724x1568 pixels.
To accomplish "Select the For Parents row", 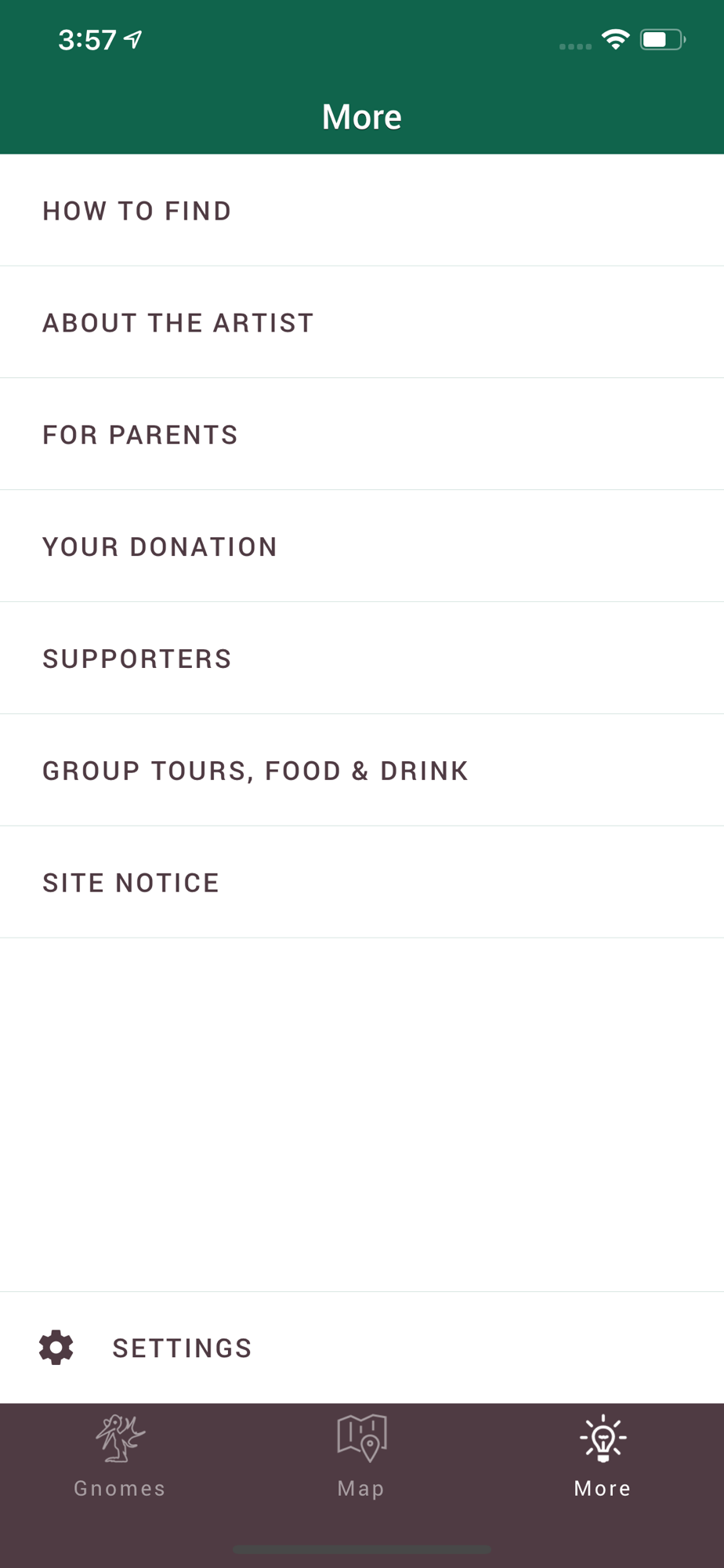I will 362,434.
